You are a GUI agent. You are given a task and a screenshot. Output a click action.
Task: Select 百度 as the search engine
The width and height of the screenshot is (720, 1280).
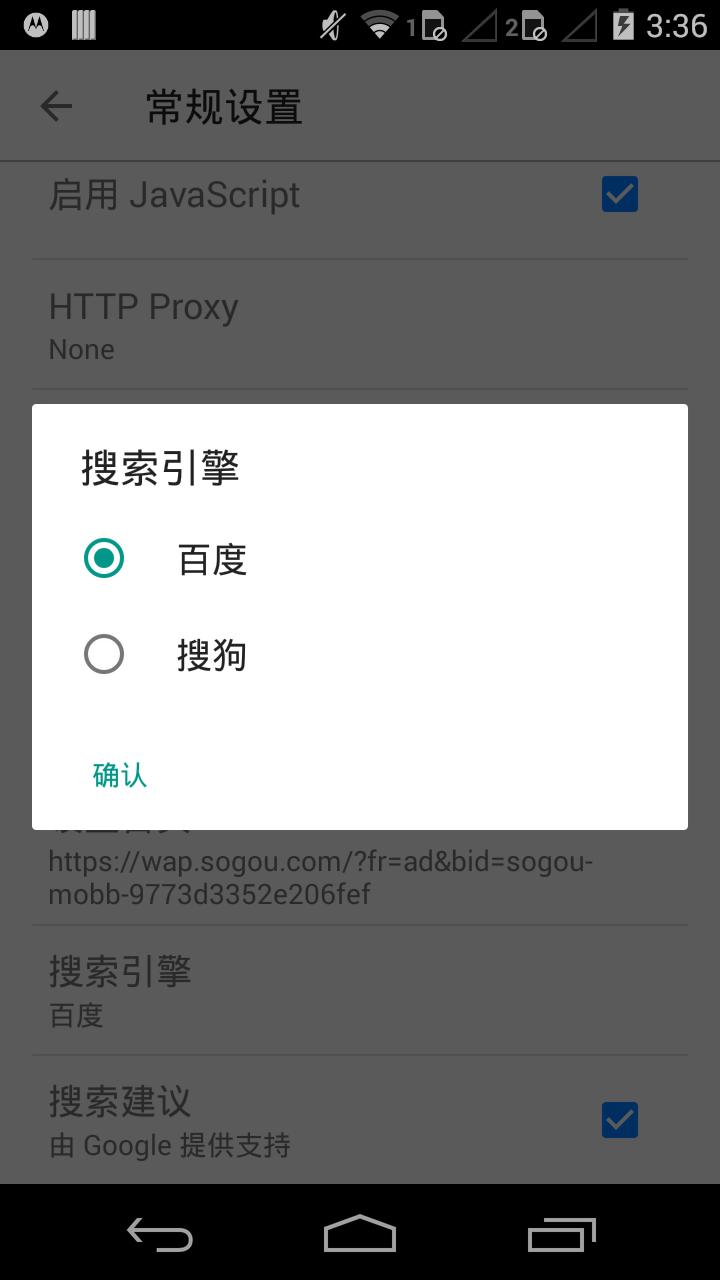coord(104,559)
